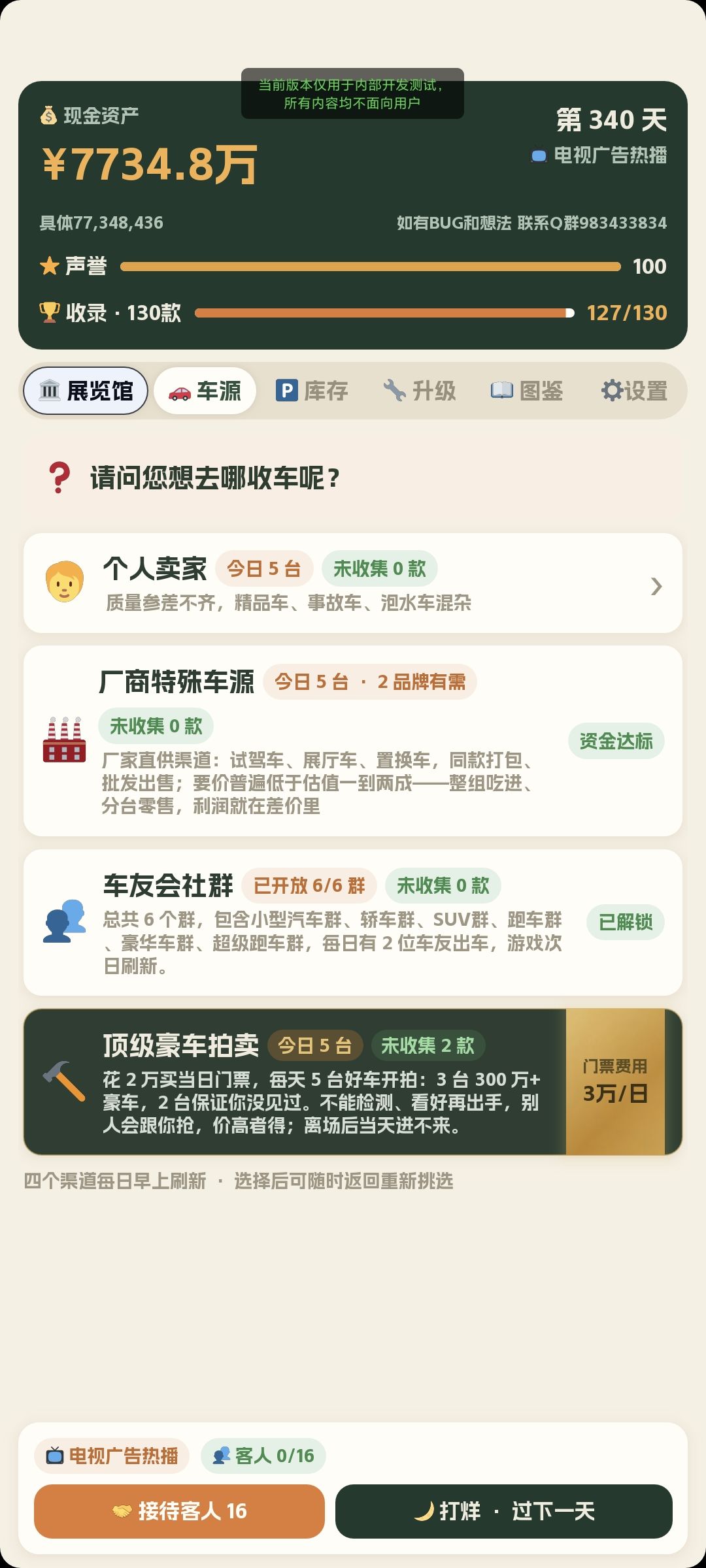
Task: Open the 顶级豪车拍卖 auction card
Action: tap(353, 1082)
